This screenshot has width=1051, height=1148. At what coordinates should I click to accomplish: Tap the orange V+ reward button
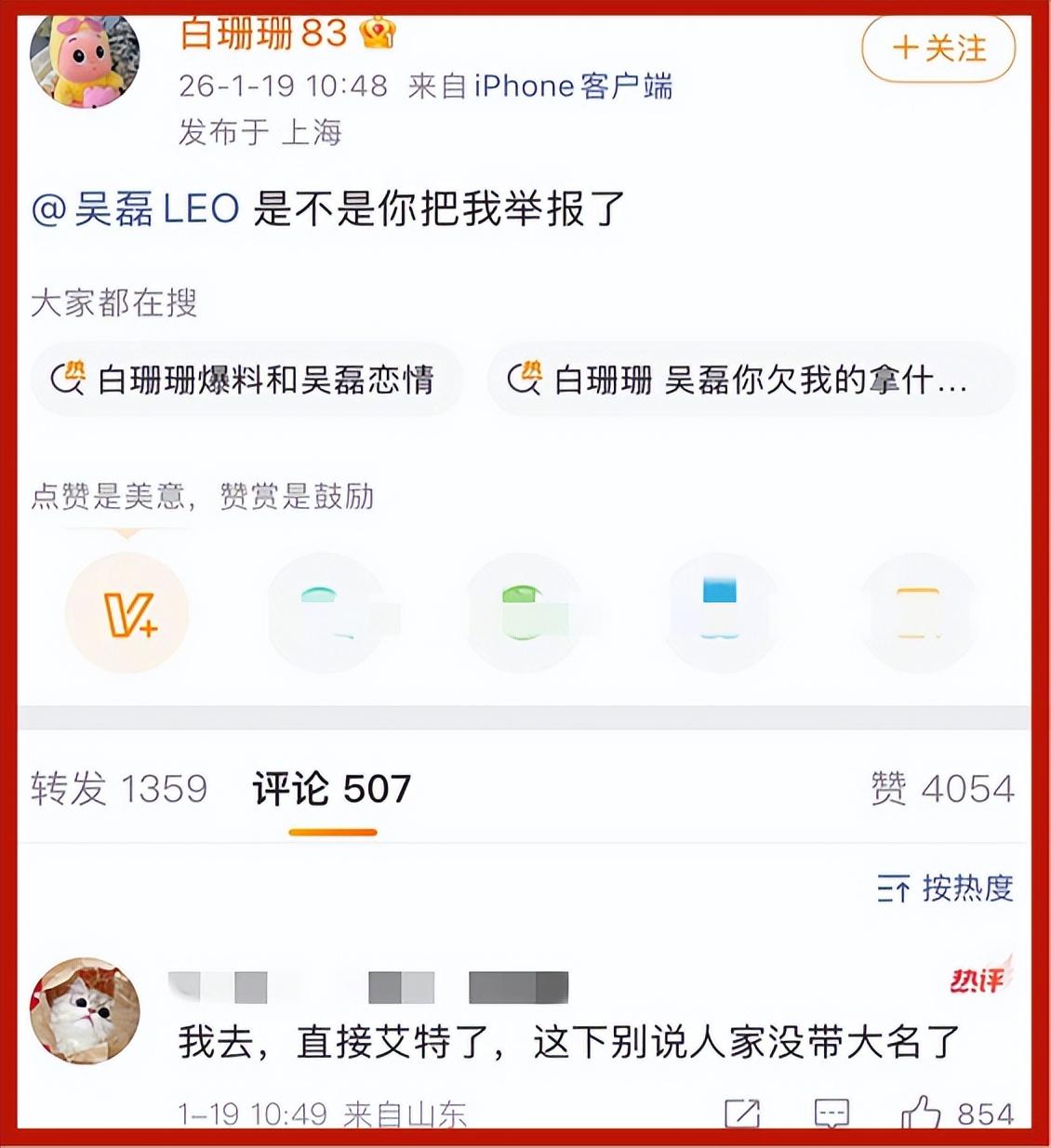tap(127, 613)
